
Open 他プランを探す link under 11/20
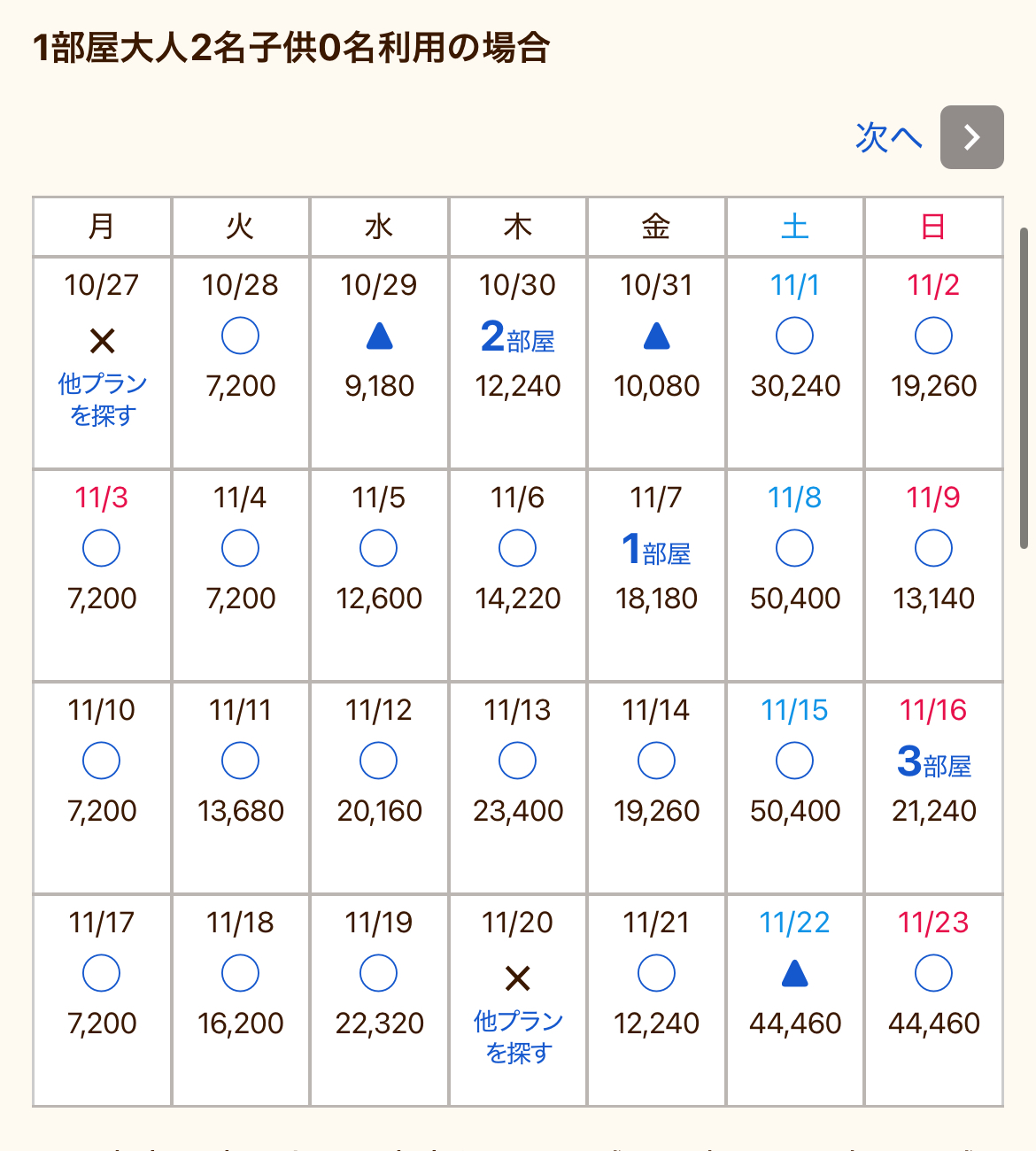click(518, 1037)
